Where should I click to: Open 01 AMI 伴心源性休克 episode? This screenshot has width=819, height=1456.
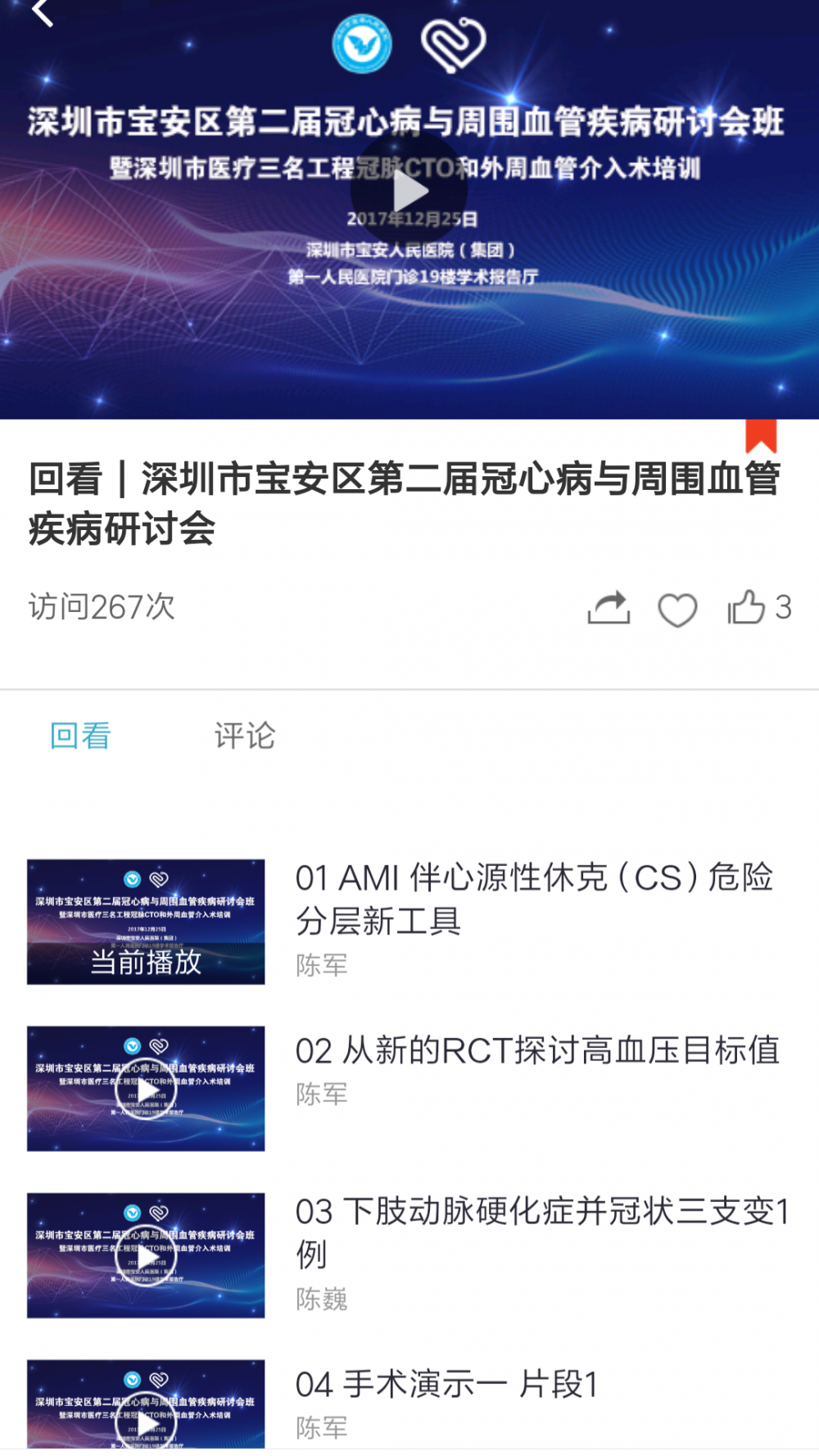(532, 899)
